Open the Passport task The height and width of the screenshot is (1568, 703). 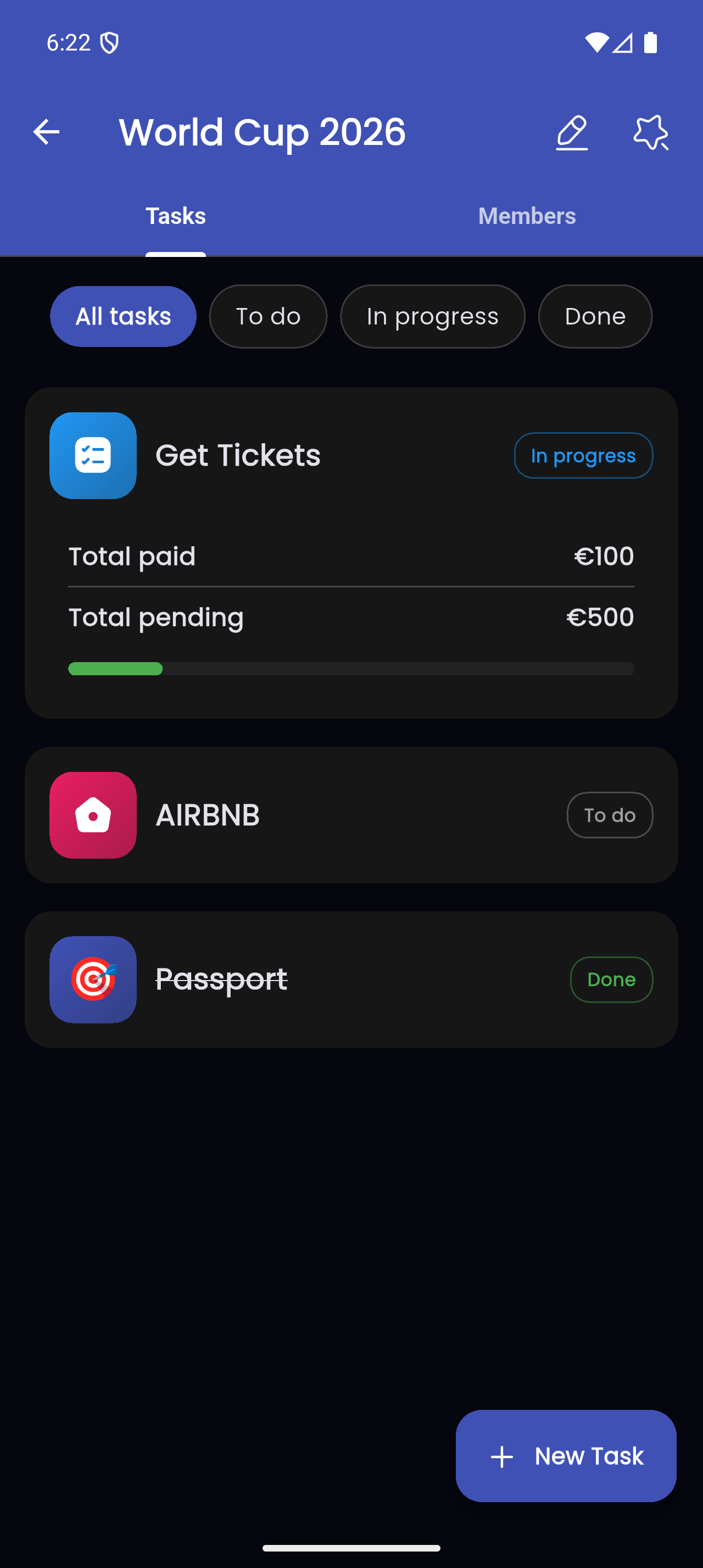[x=350, y=979]
